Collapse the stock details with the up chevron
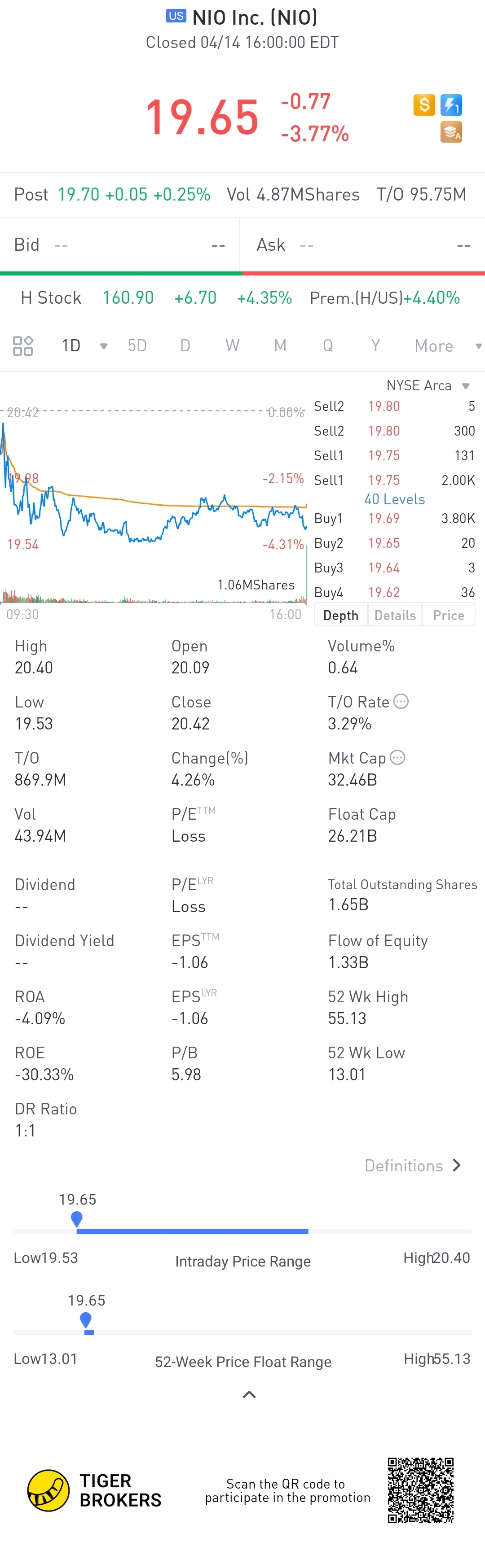Viewport: 485px width, 1568px height. click(x=249, y=1394)
